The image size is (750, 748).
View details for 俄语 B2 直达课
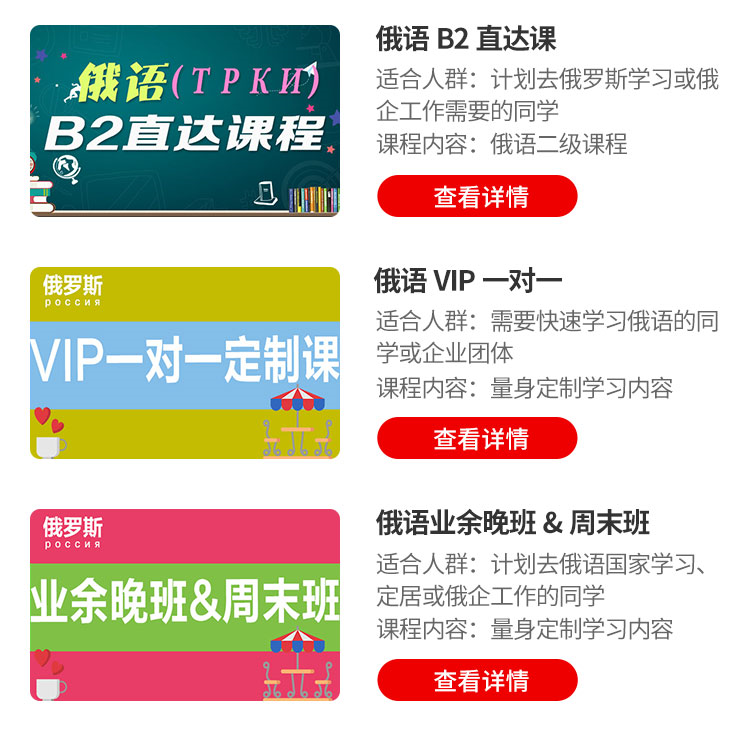pyautogui.click(x=477, y=196)
